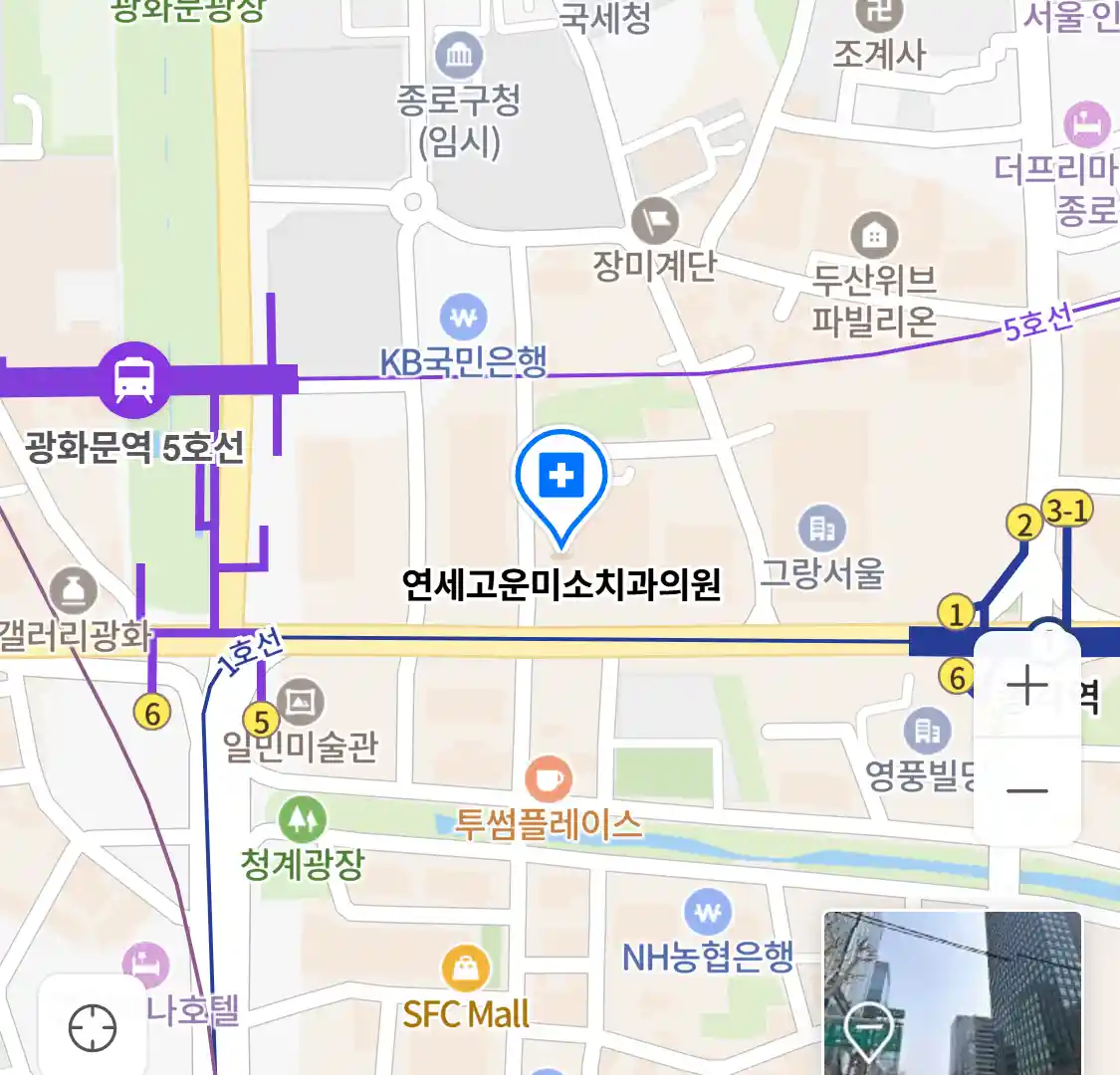Select the NH농협은행 bank marker
1120x1075 pixels.
click(708, 912)
